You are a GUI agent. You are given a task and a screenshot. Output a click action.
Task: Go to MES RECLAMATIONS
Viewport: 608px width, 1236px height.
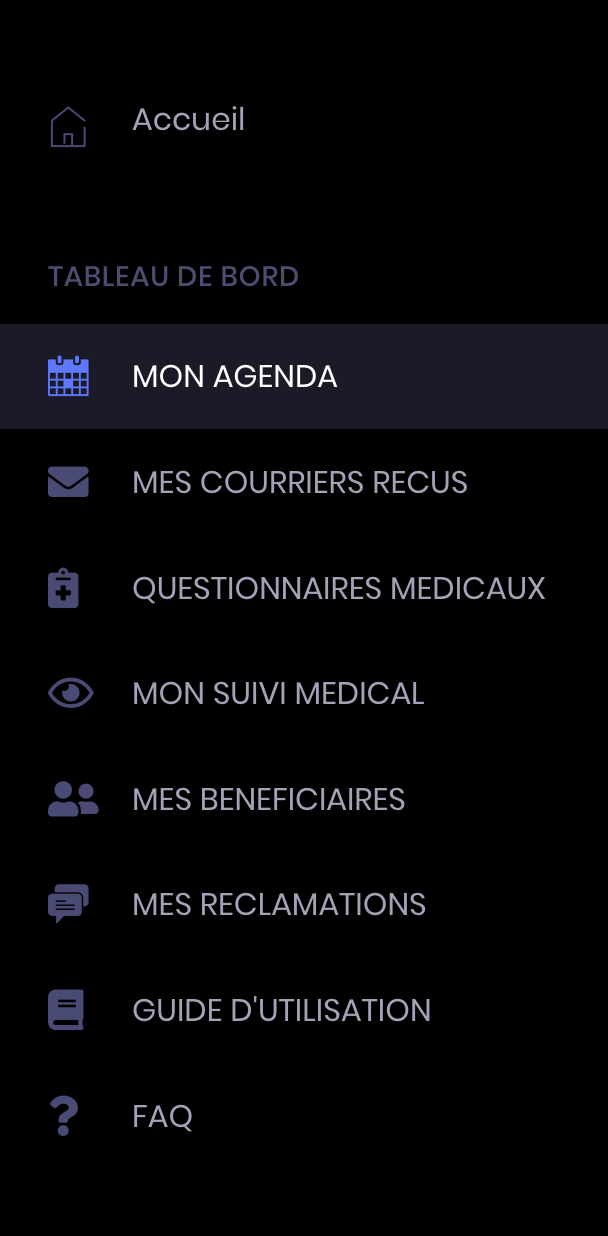[279, 905]
